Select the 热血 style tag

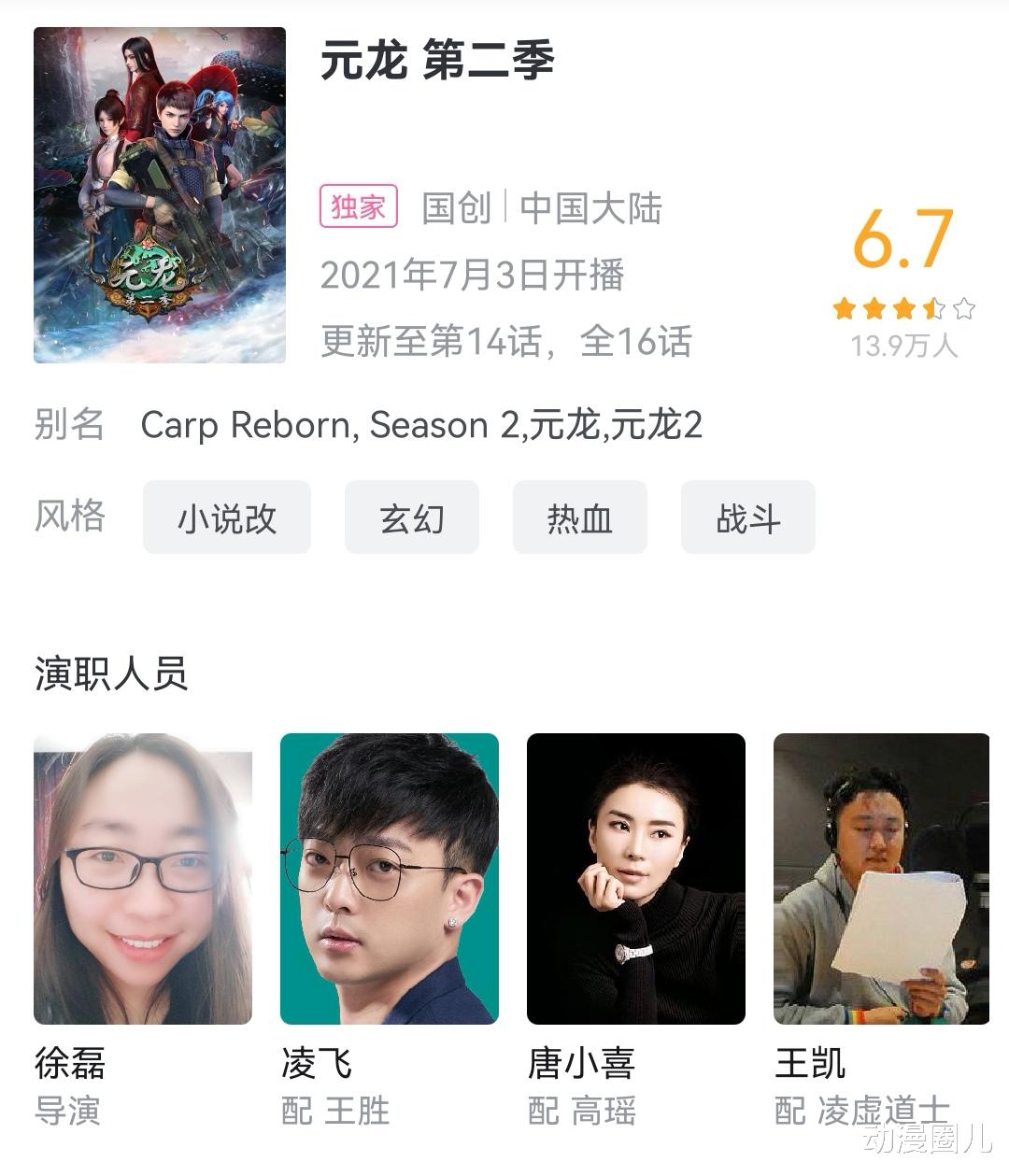tap(578, 517)
